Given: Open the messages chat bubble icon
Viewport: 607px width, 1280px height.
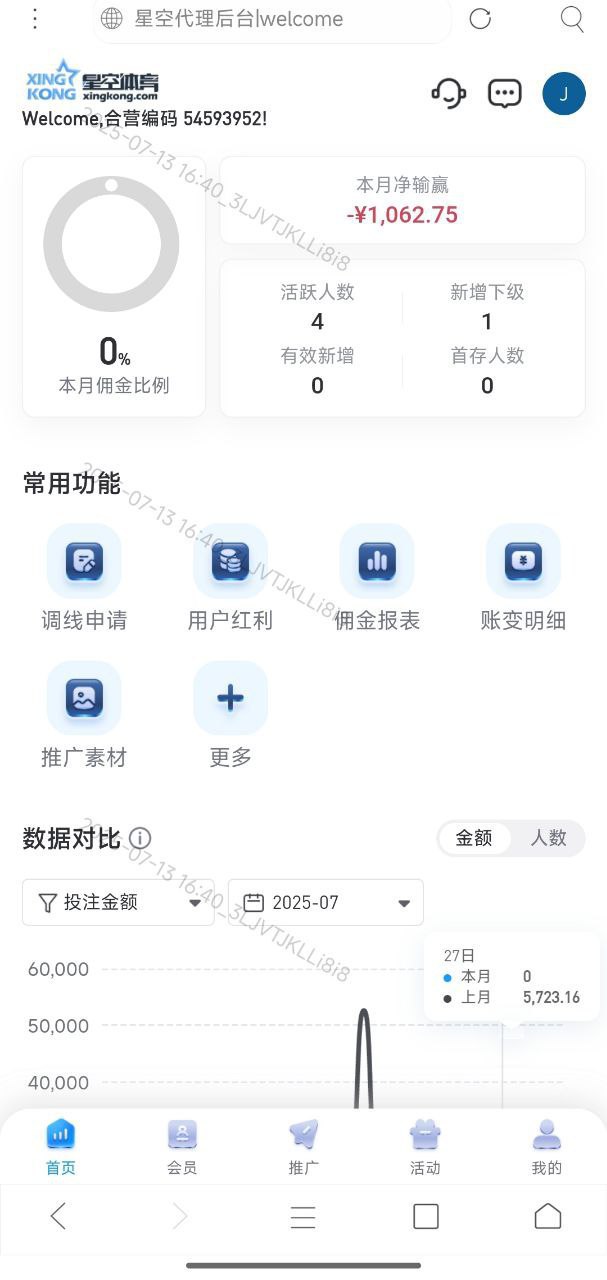Looking at the screenshot, I should pos(505,93).
